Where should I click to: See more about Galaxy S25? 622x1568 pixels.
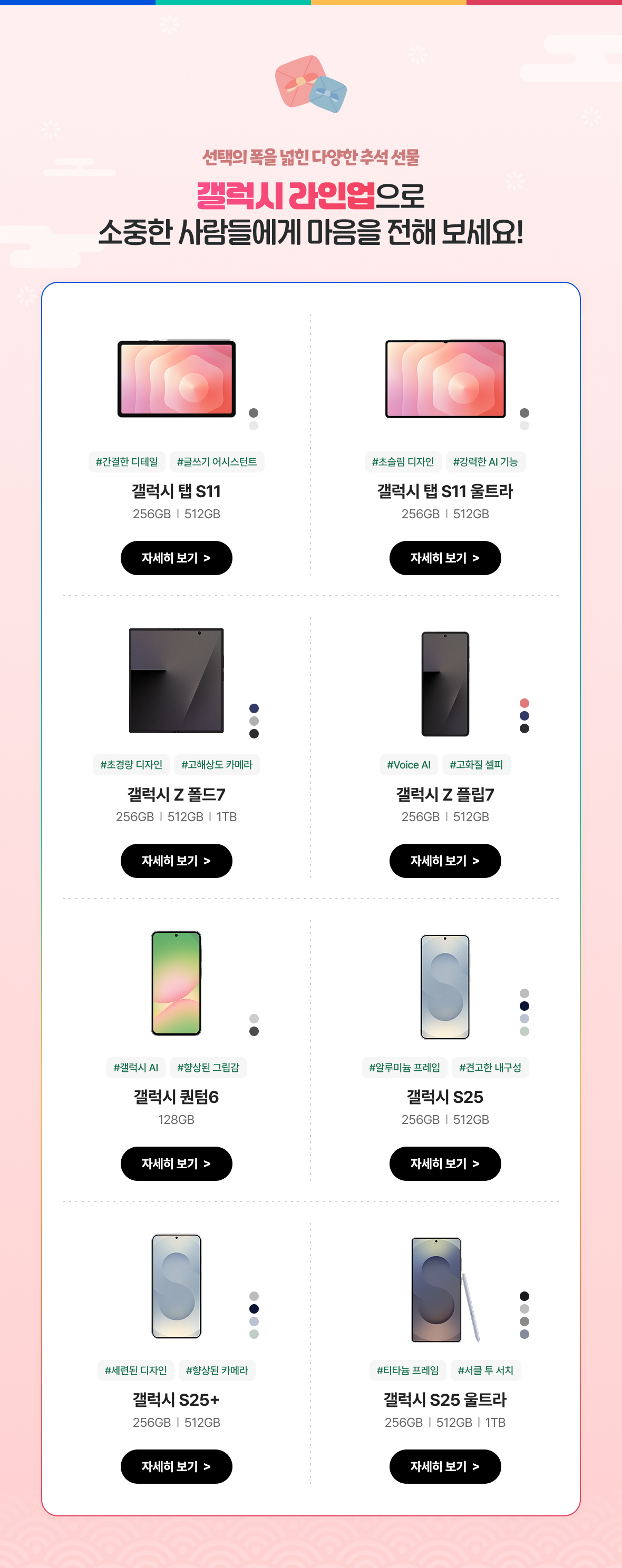(445, 1163)
